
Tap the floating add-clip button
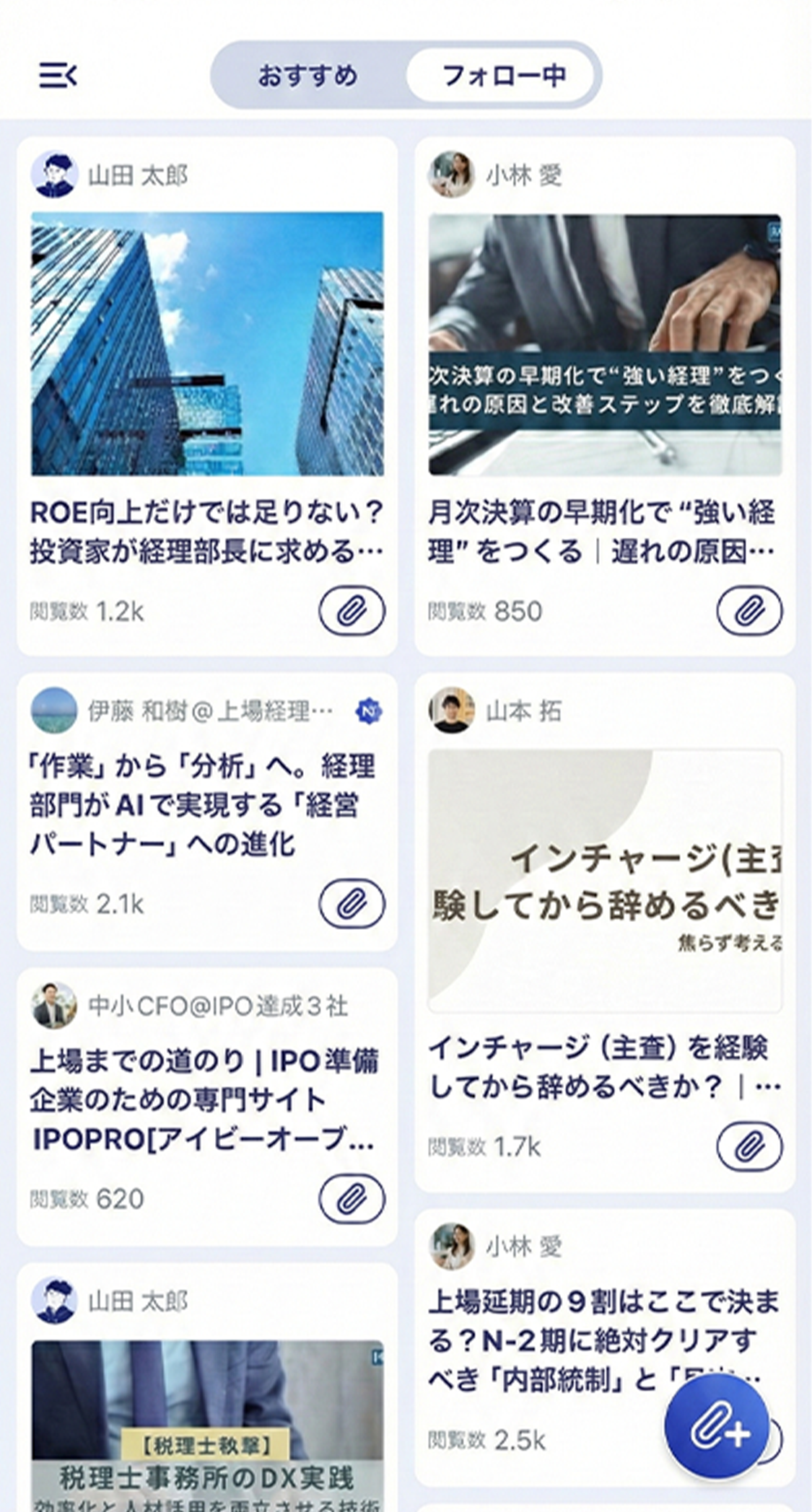tap(716, 1425)
